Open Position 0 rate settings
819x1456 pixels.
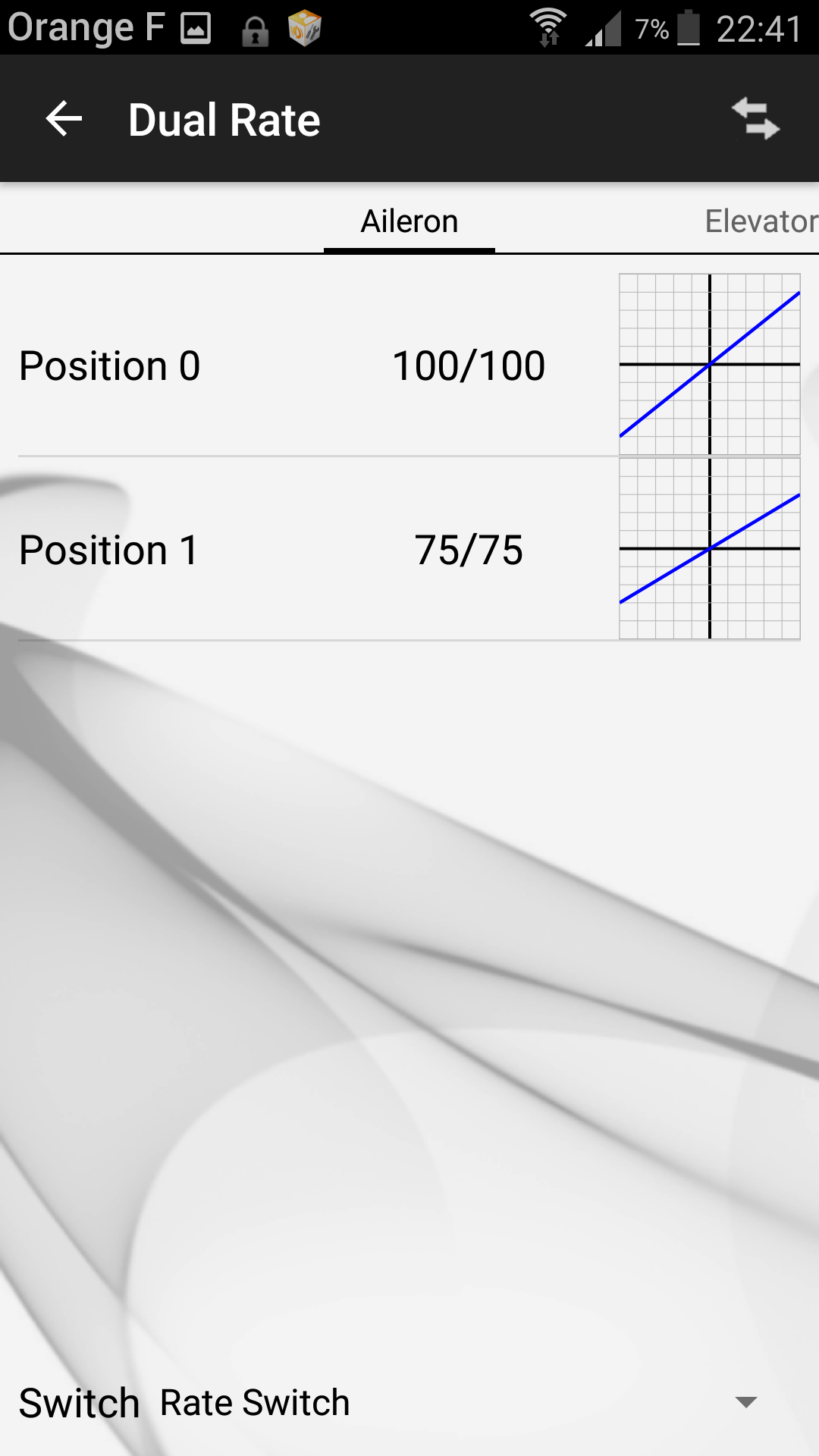pyautogui.click(x=409, y=365)
